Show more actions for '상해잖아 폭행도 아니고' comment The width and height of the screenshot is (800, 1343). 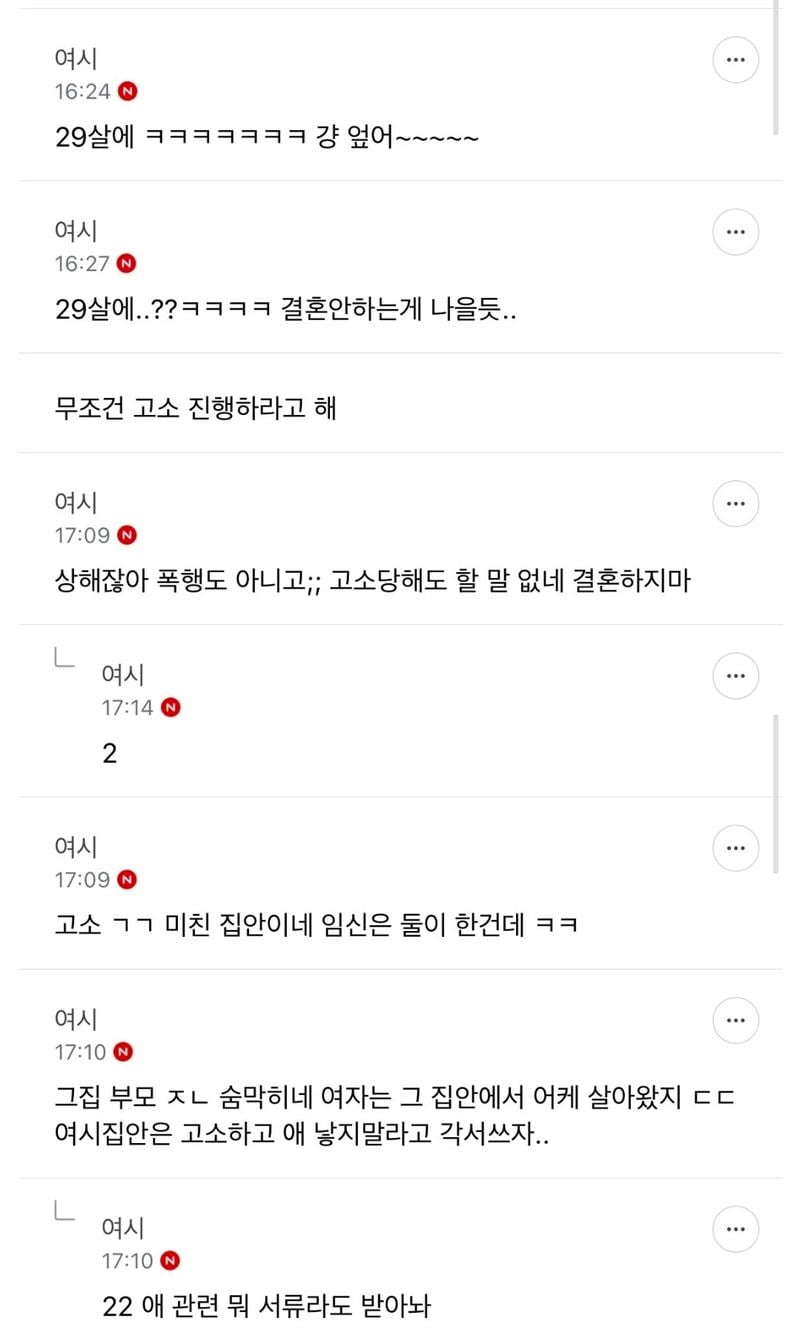735,505
